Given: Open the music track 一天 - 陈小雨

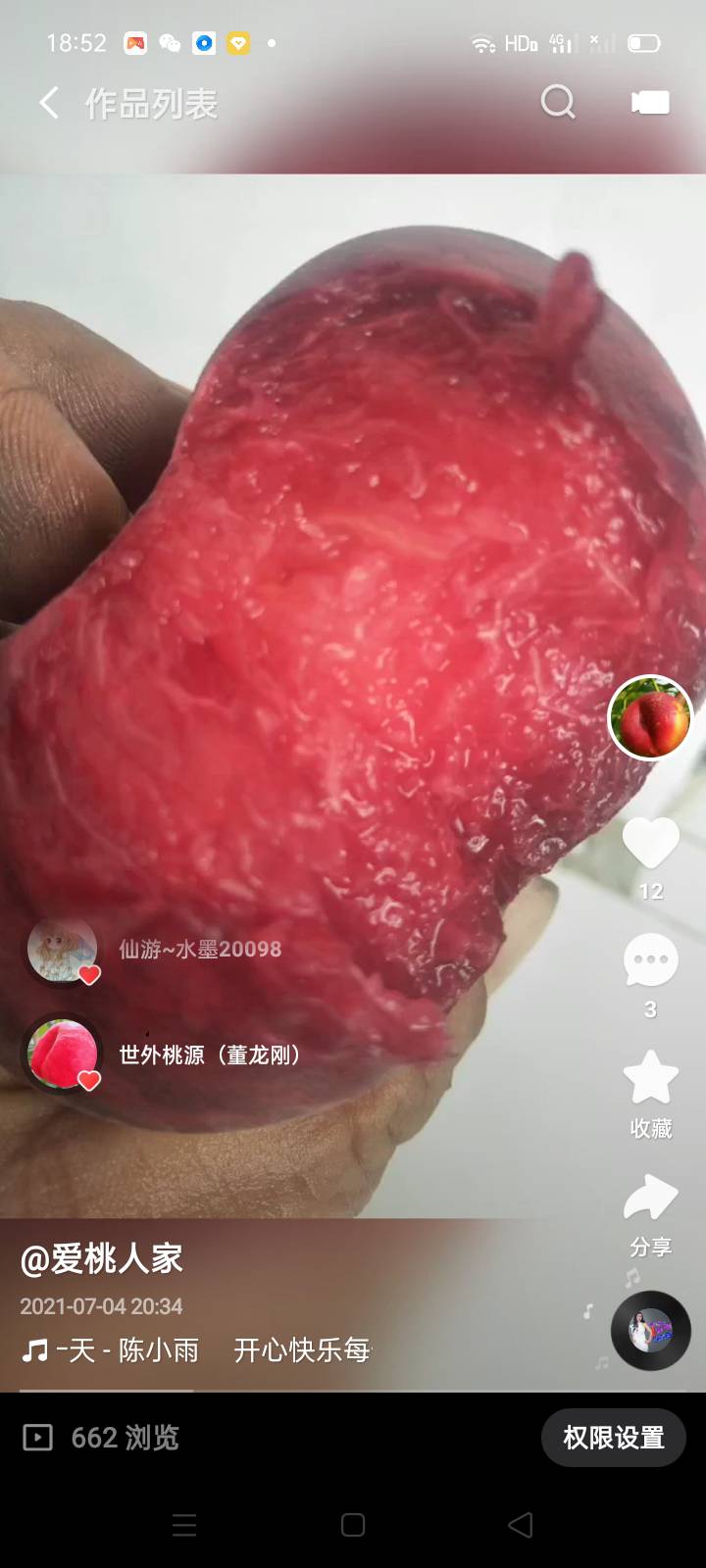Looking at the screenshot, I should point(127,1350).
